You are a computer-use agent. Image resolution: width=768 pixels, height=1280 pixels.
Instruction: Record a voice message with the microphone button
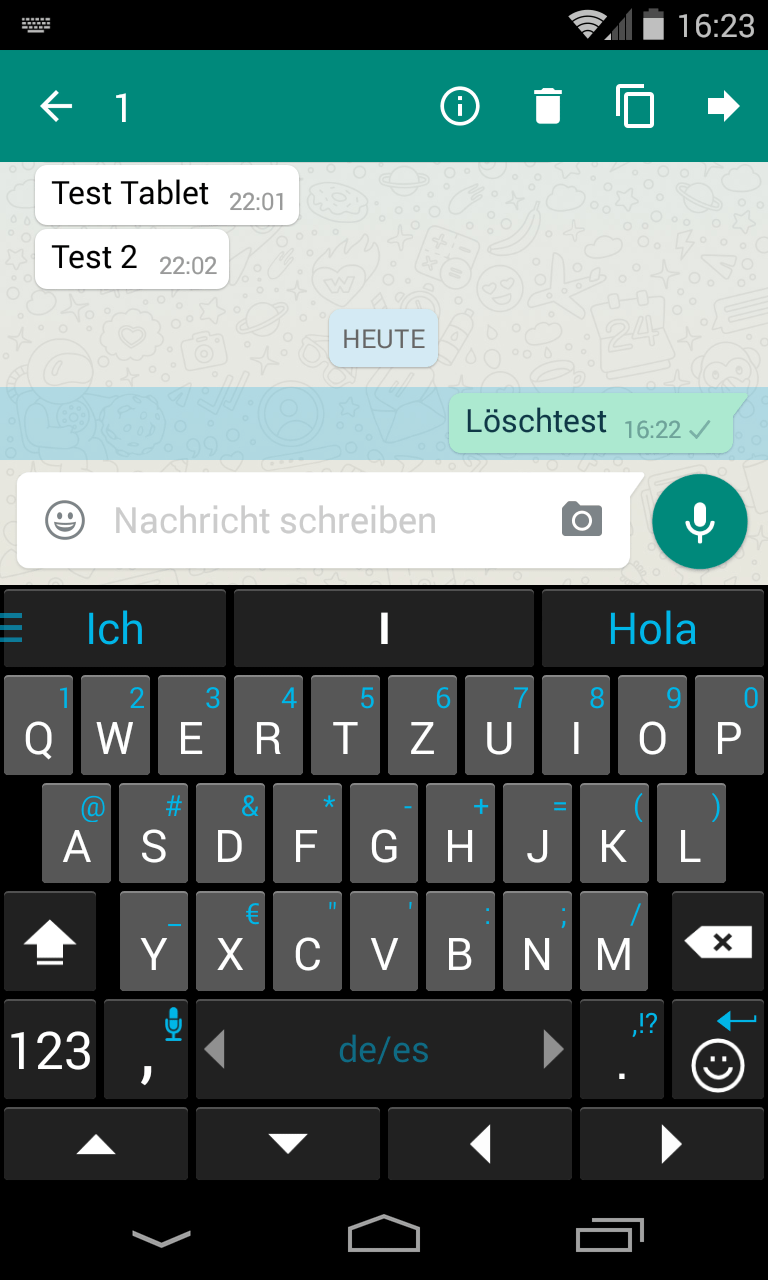(700, 522)
